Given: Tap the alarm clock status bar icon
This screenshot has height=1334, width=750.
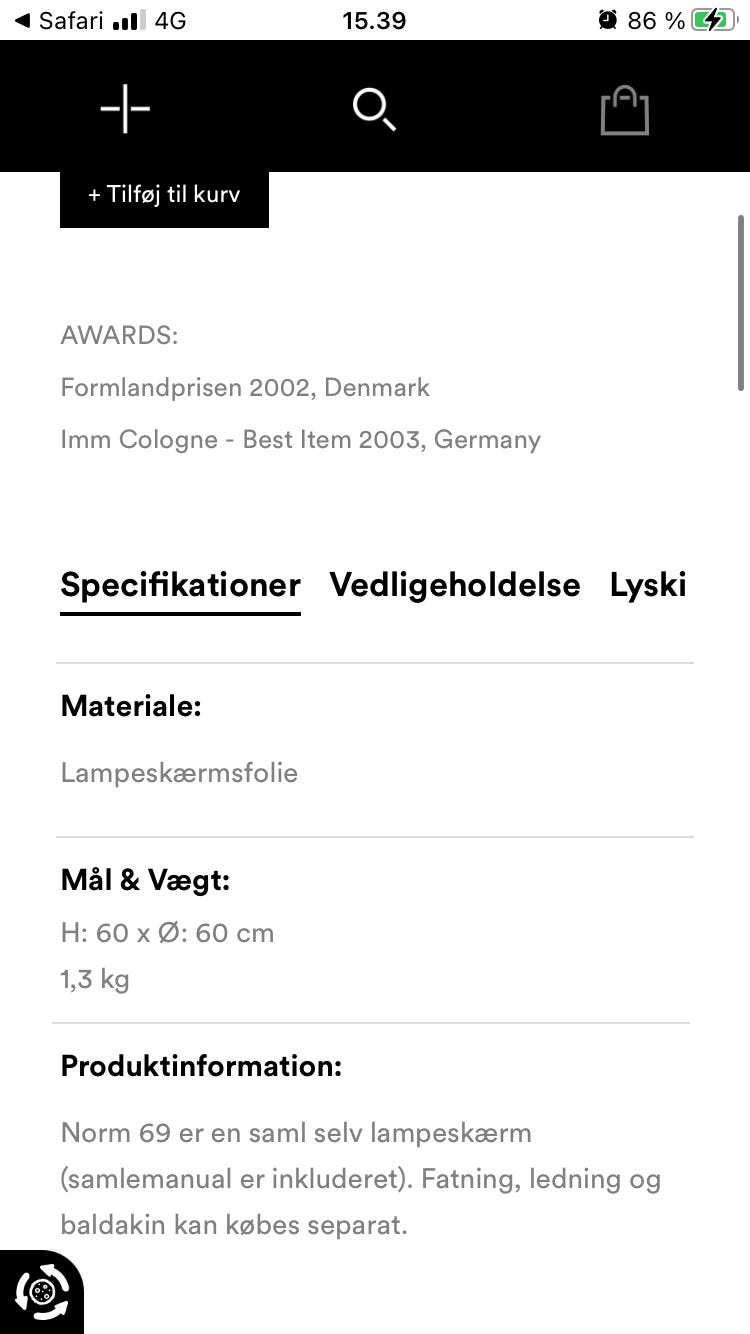Looking at the screenshot, I should click(607, 20).
